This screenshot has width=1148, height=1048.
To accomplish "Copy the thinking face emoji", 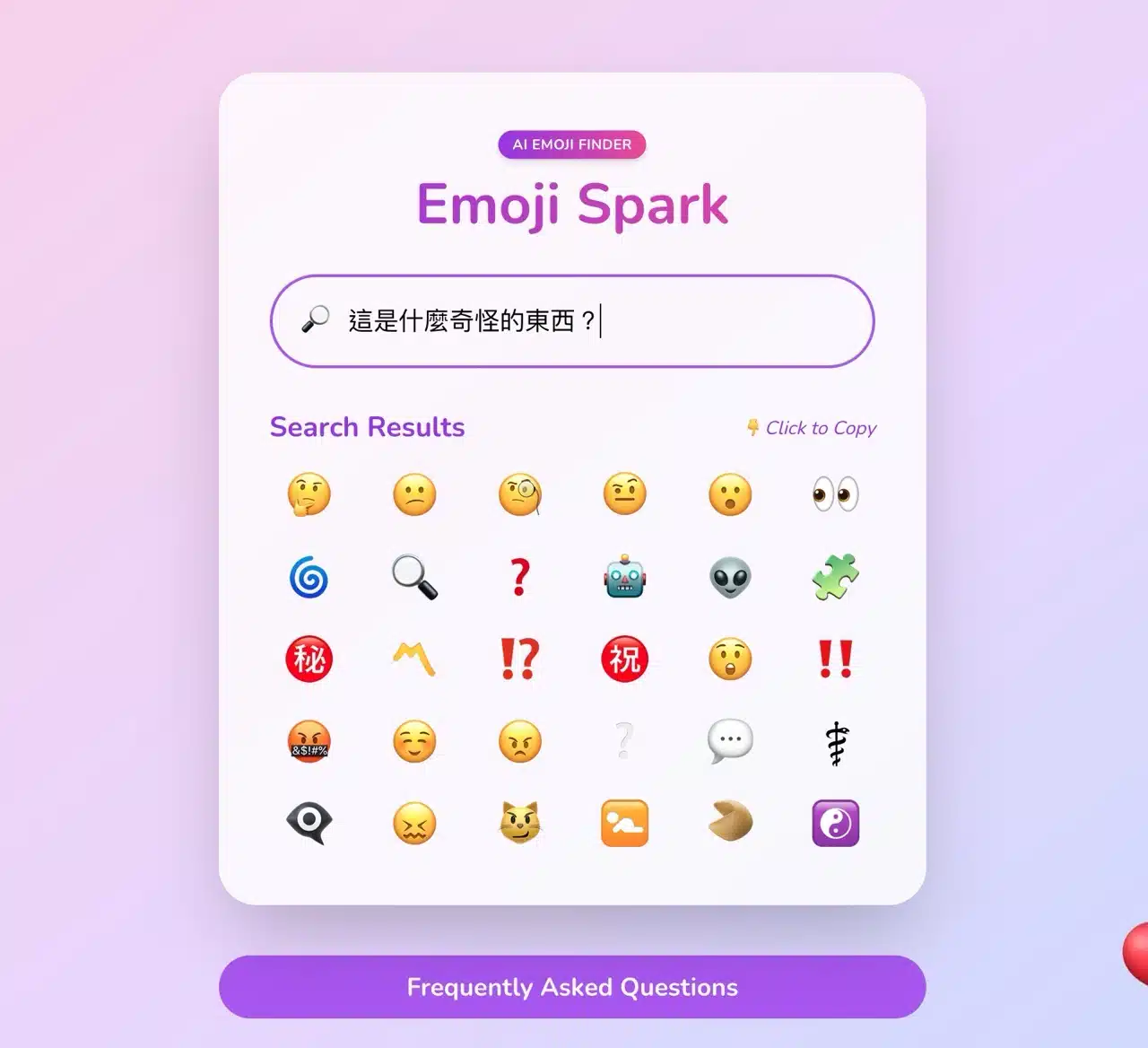I will (309, 494).
